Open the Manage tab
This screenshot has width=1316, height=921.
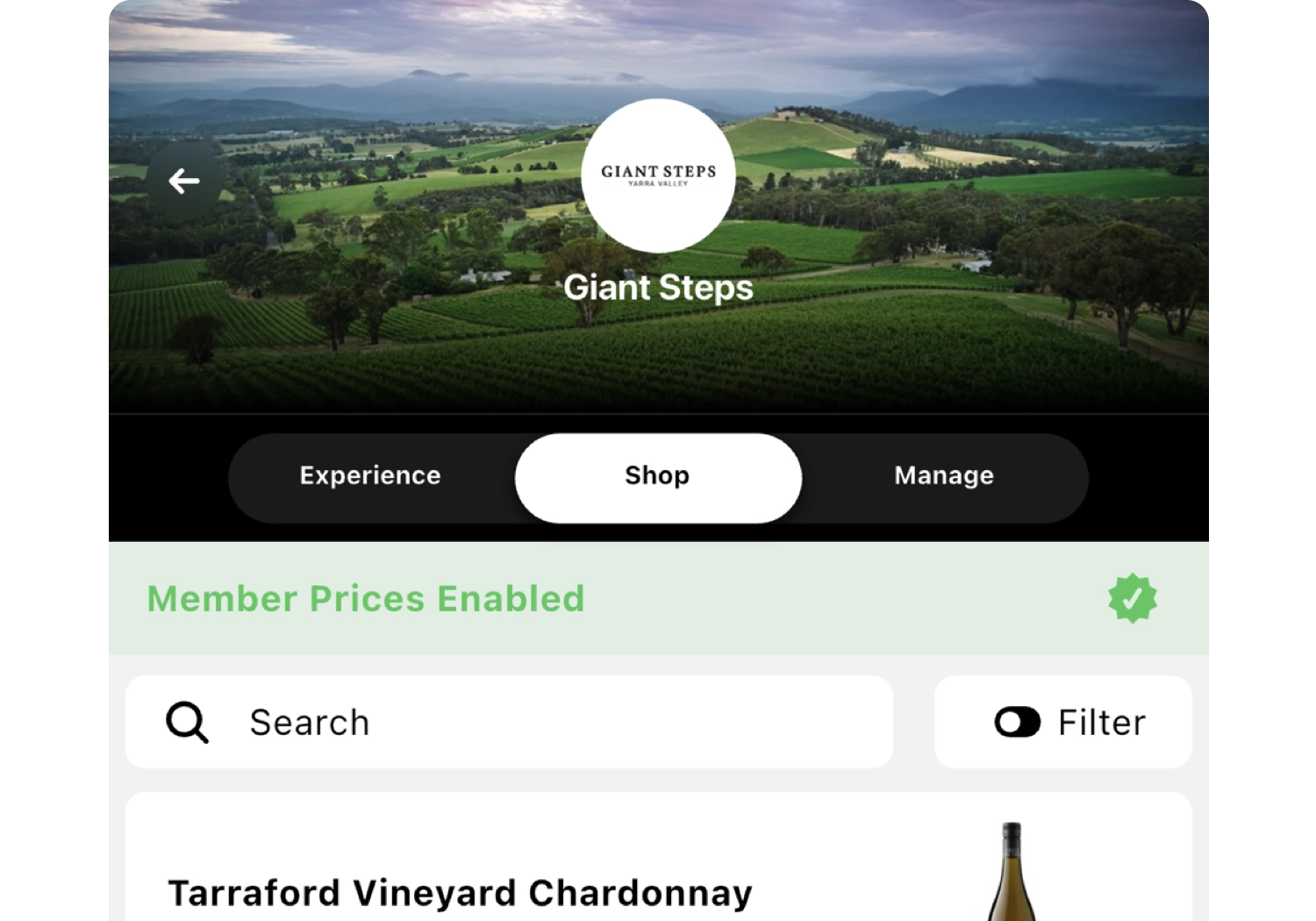944,476
